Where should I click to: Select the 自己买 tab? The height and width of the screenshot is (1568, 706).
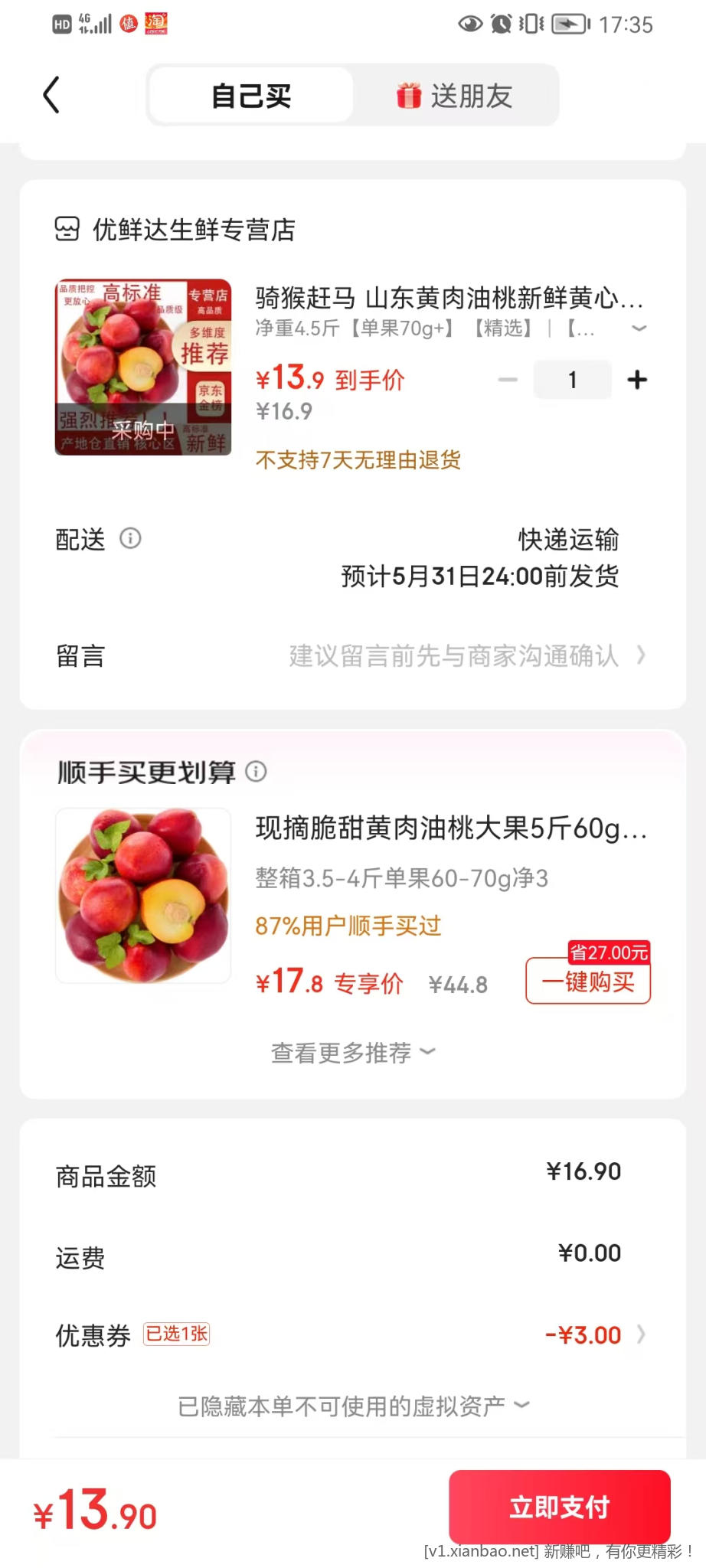pyautogui.click(x=250, y=95)
